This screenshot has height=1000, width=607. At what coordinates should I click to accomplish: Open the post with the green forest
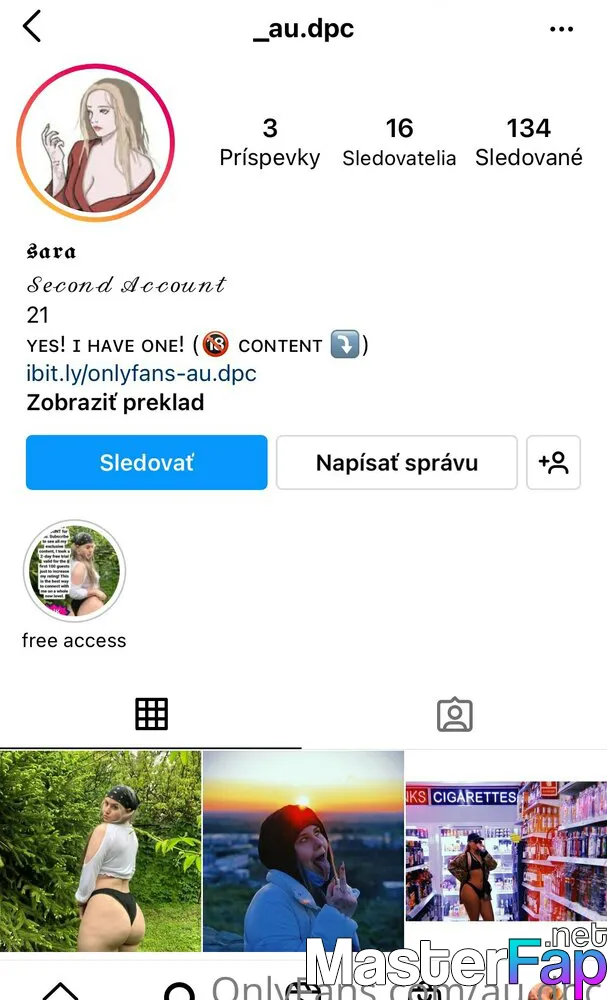100,851
